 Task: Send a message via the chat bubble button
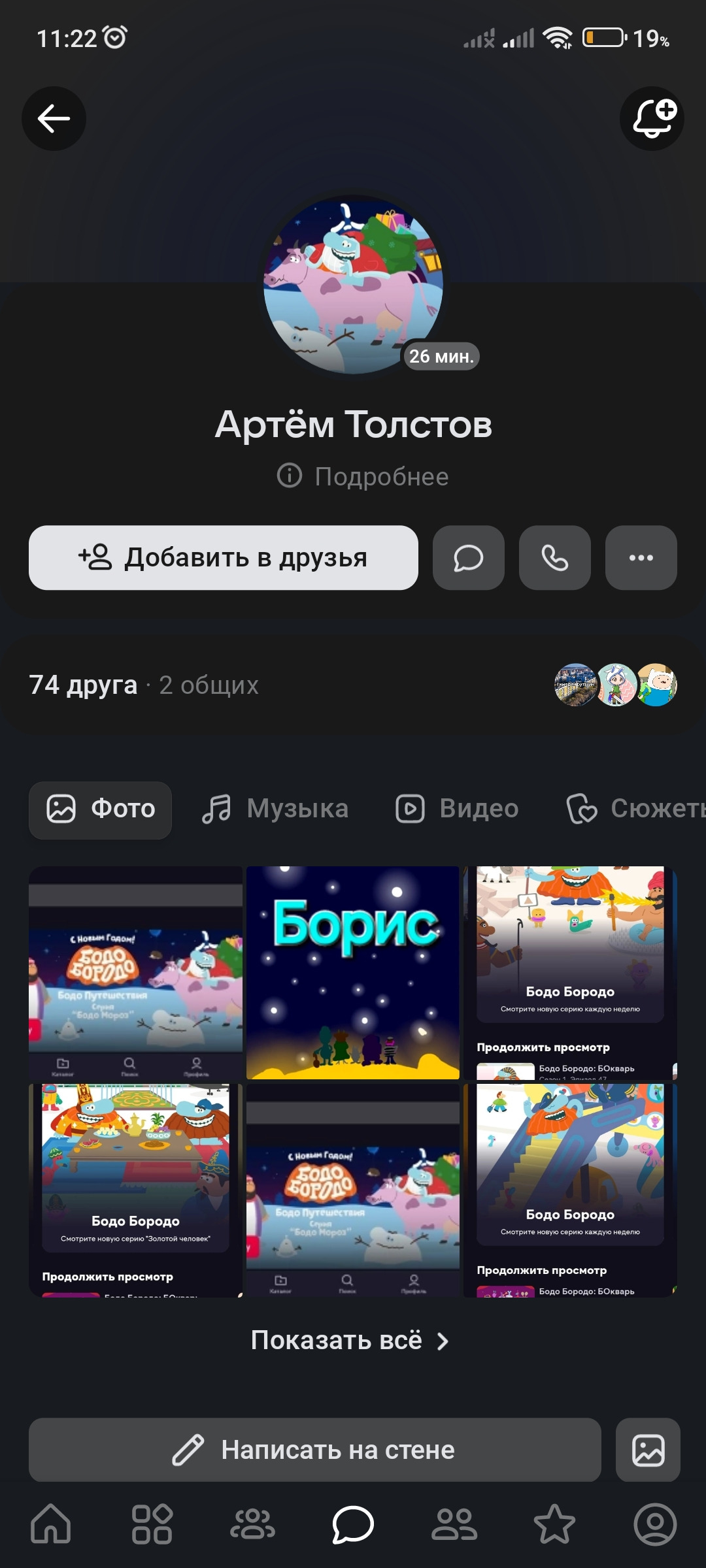(x=469, y=558)
